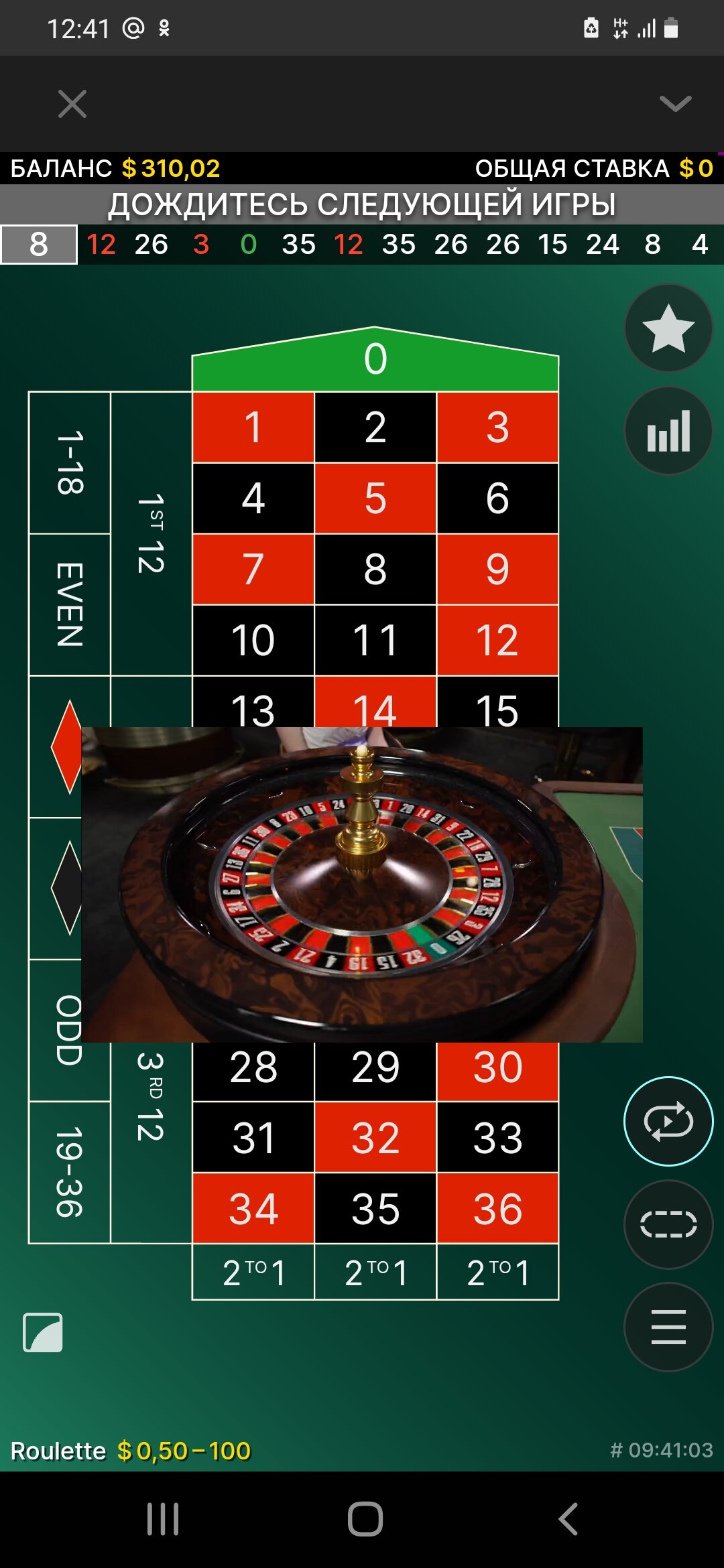724x1568 pixels.
Task: Open the statistics bar chart
Action: pos(668,431)
